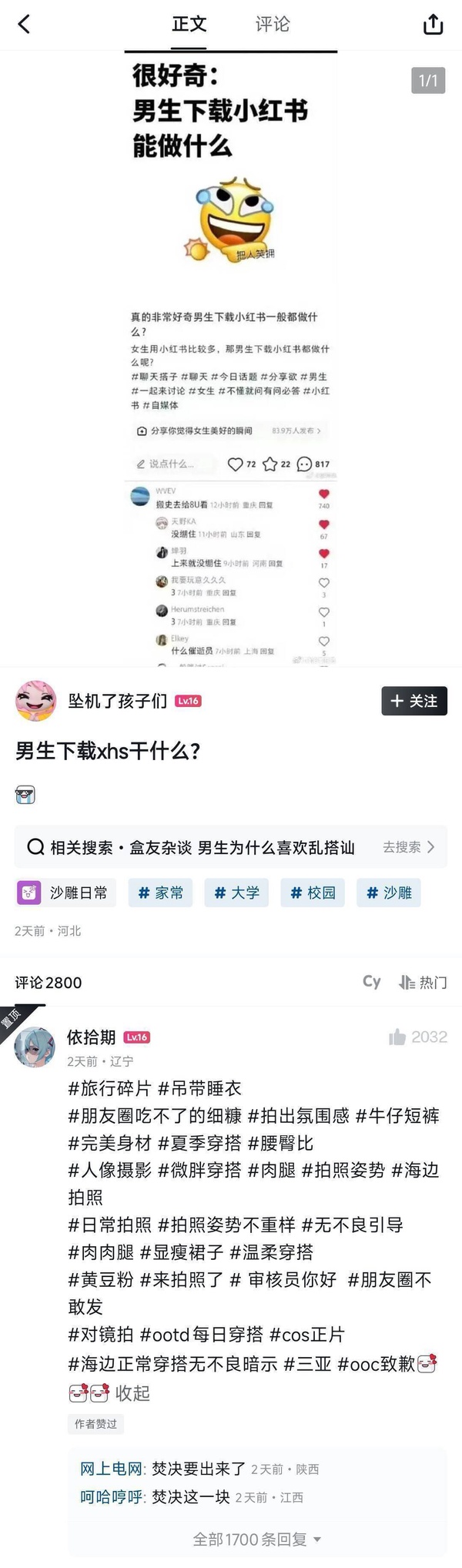The width and height of the screenshot is (462, 1568).
Task: Tap the Cy icon beside 热门
Action: (372, 981)
